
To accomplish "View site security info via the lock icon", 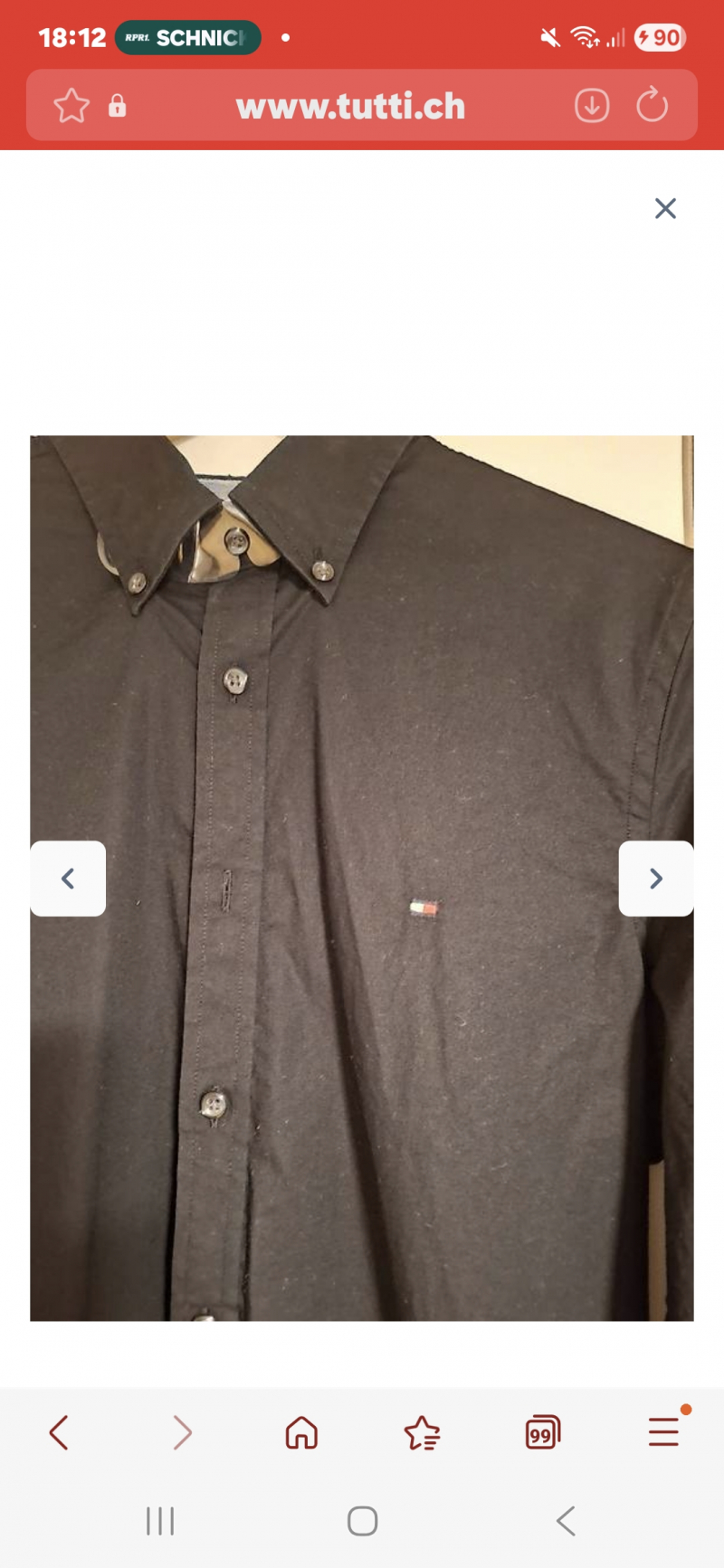I will point(118,107).
